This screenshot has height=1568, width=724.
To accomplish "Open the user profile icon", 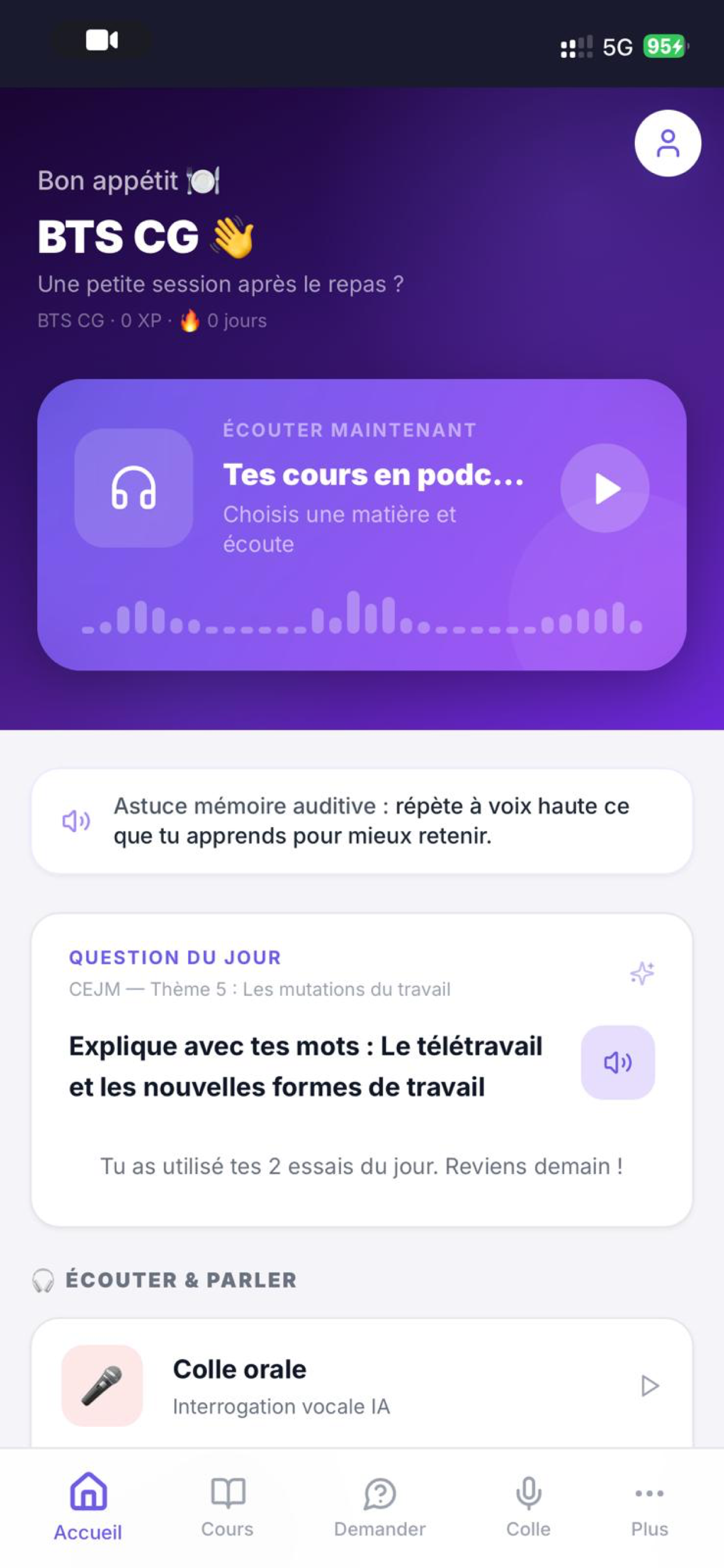I will pos(667,143).
